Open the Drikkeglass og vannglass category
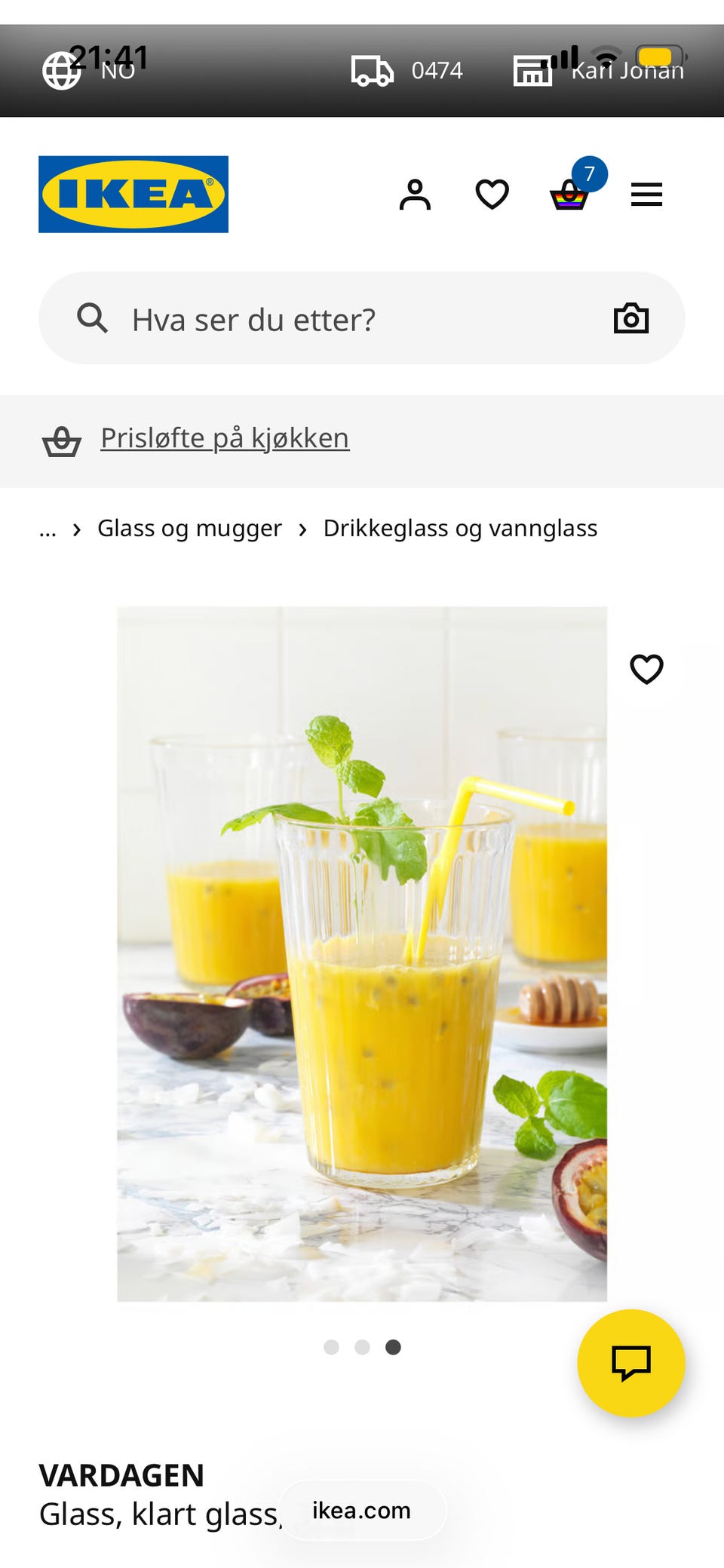 click(459, 528)
